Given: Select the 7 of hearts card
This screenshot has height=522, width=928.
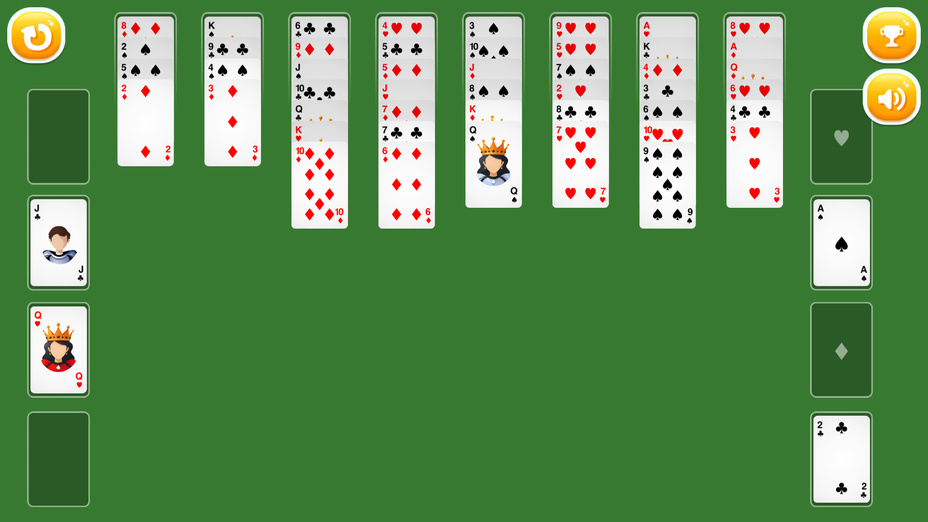Looking at the screenshot, I should click(x=580, y=167).
